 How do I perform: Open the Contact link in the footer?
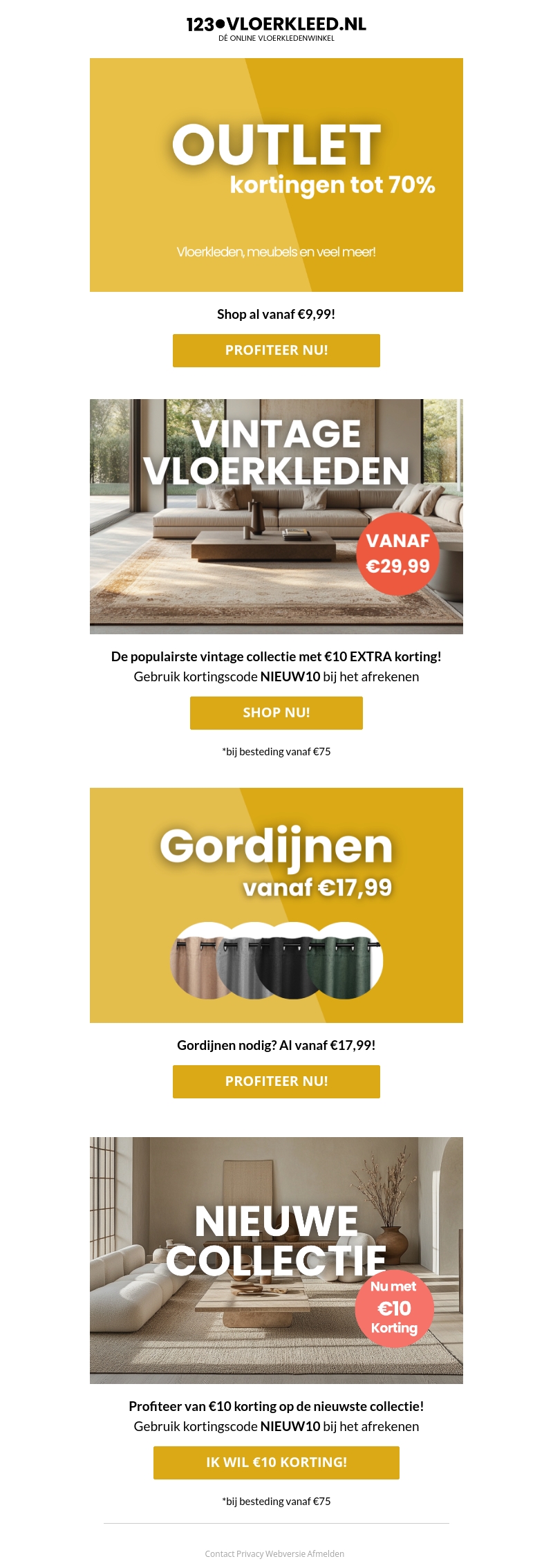click(219, 1553)
